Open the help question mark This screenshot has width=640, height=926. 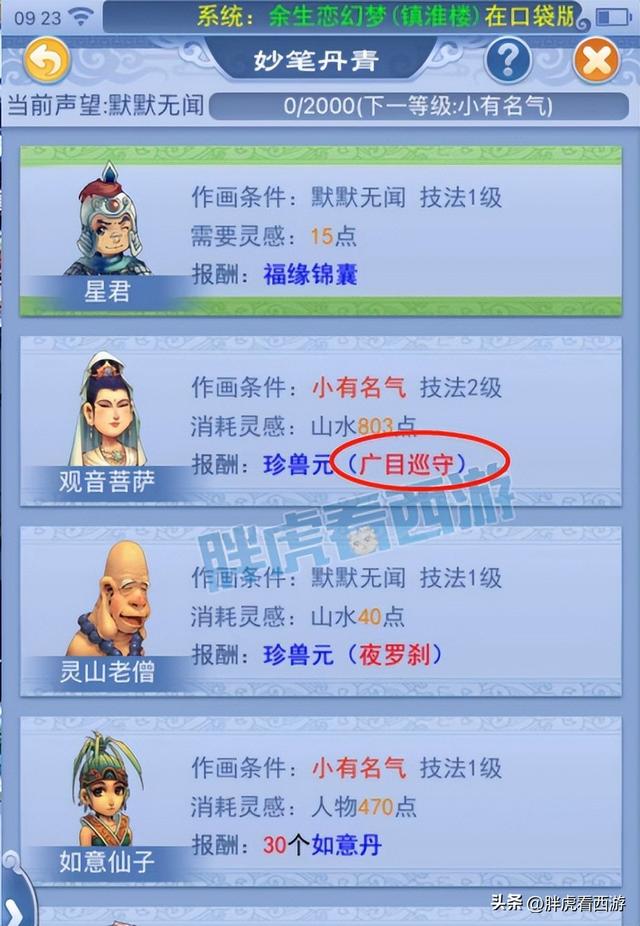click(508, 61)
